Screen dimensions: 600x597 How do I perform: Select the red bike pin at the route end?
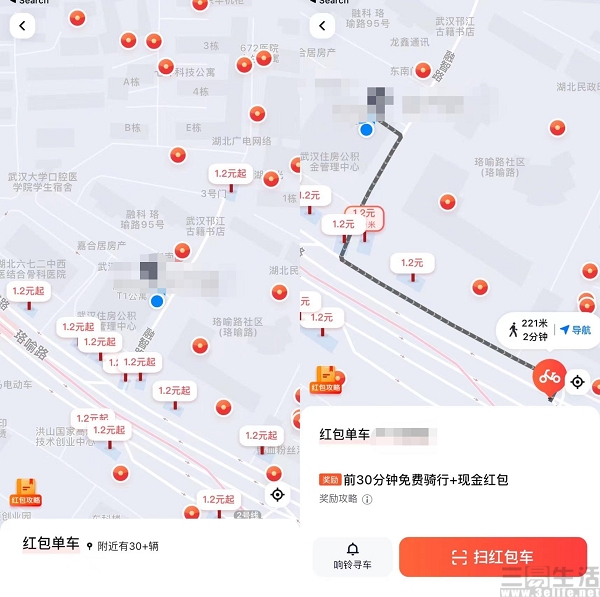pos(547,380)
